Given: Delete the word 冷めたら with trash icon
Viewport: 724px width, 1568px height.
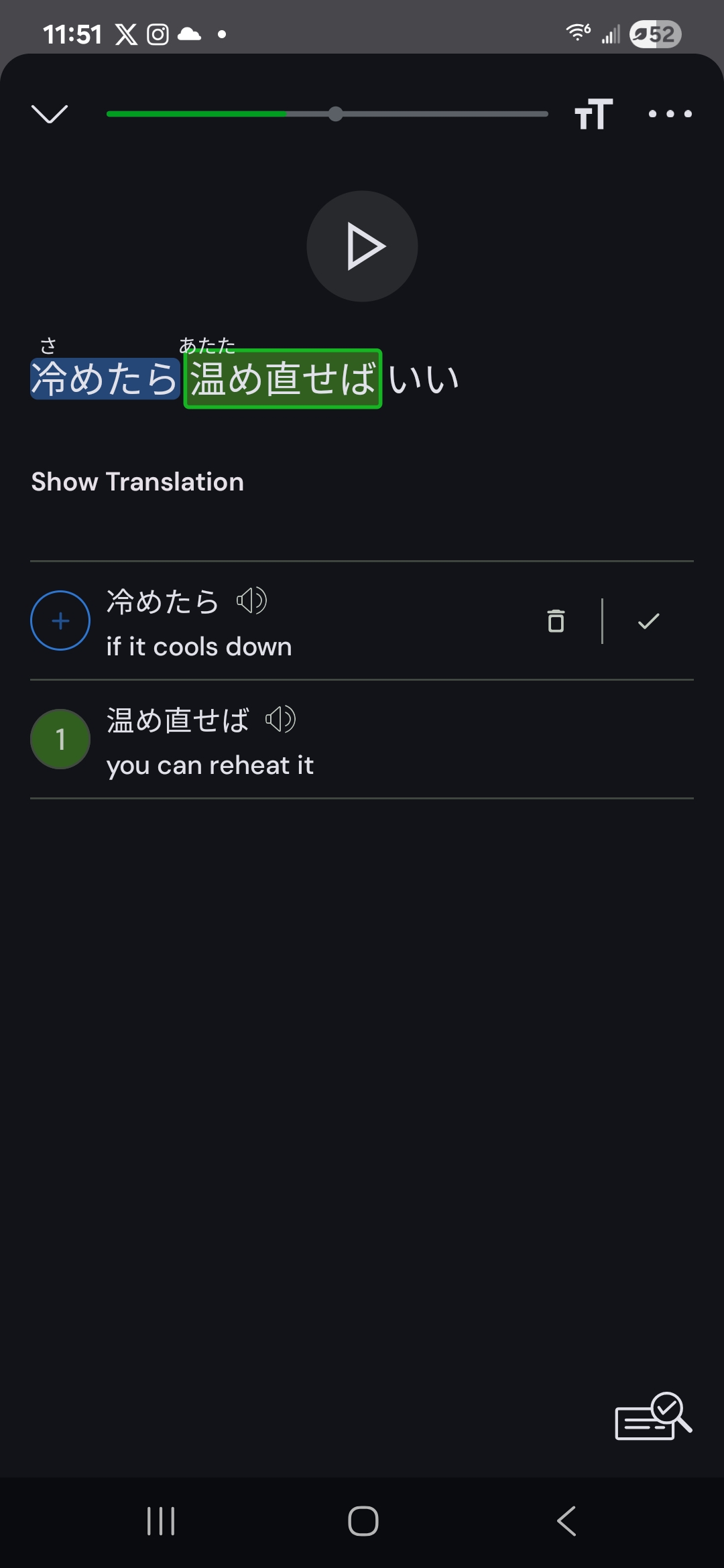Looking at the screenshot, I should tap(556, 621).
